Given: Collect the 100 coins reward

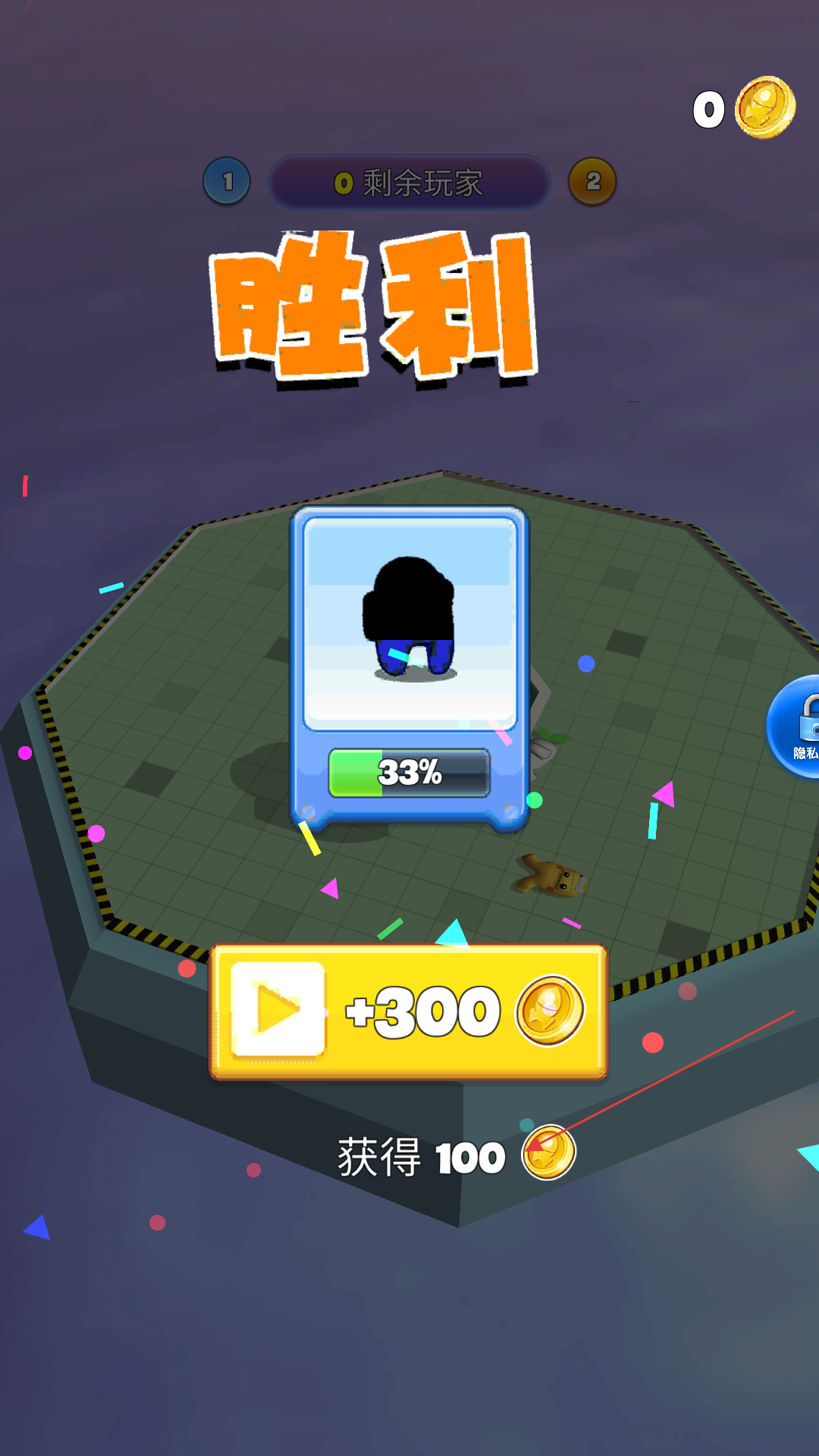Looking at the screenshot, I should click(x=455, y=1157).
